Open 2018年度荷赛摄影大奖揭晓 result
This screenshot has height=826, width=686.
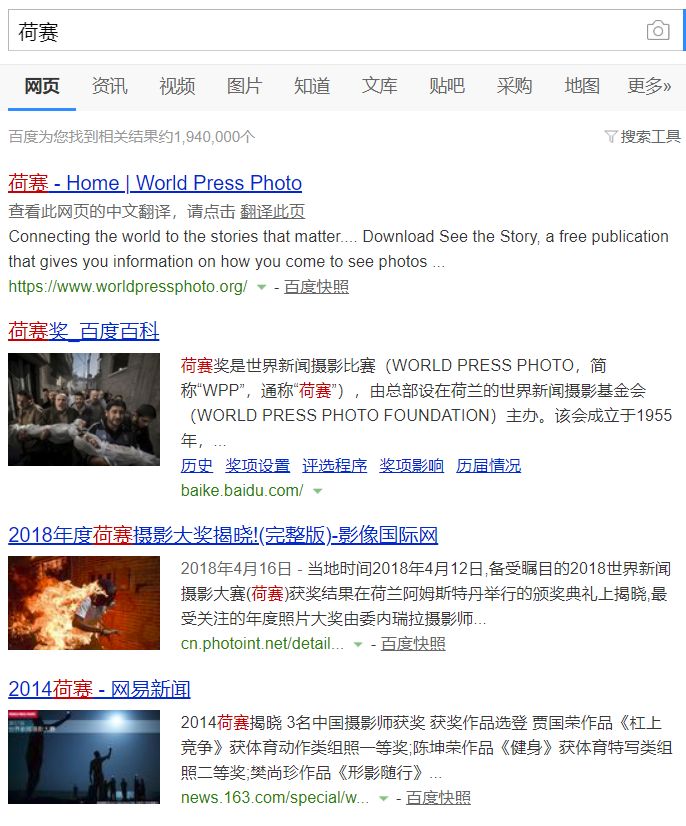(223, 535)
